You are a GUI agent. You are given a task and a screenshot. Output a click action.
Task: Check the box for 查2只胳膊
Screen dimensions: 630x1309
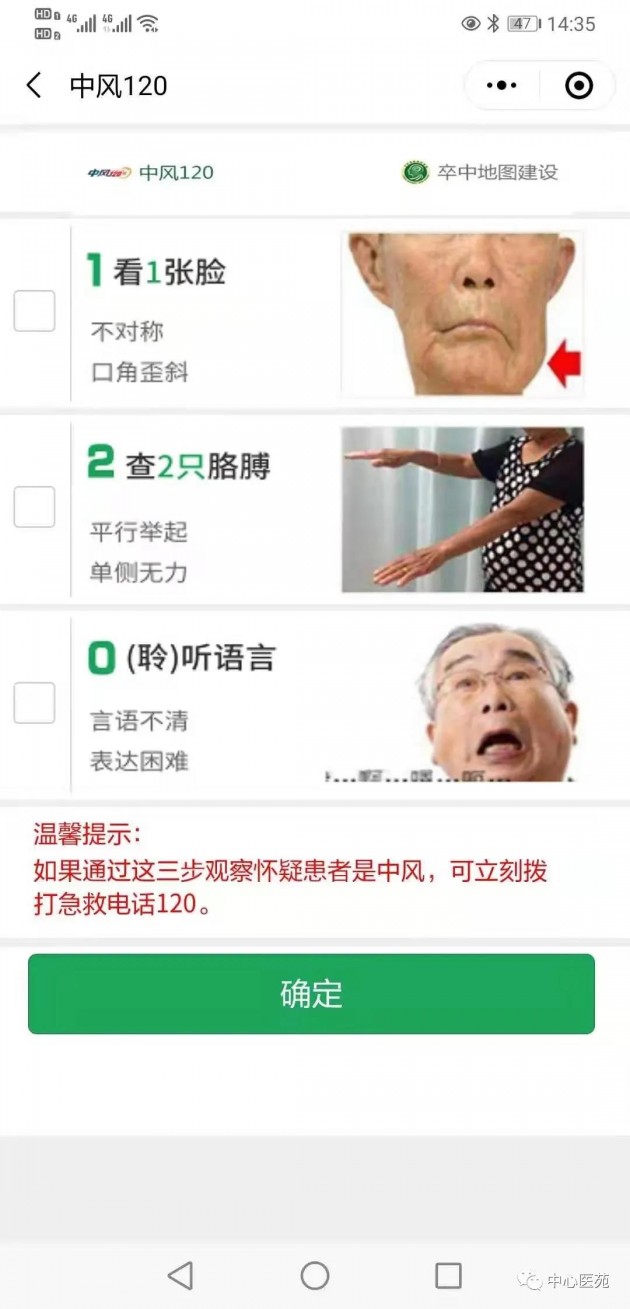click(x=34, y=507)
